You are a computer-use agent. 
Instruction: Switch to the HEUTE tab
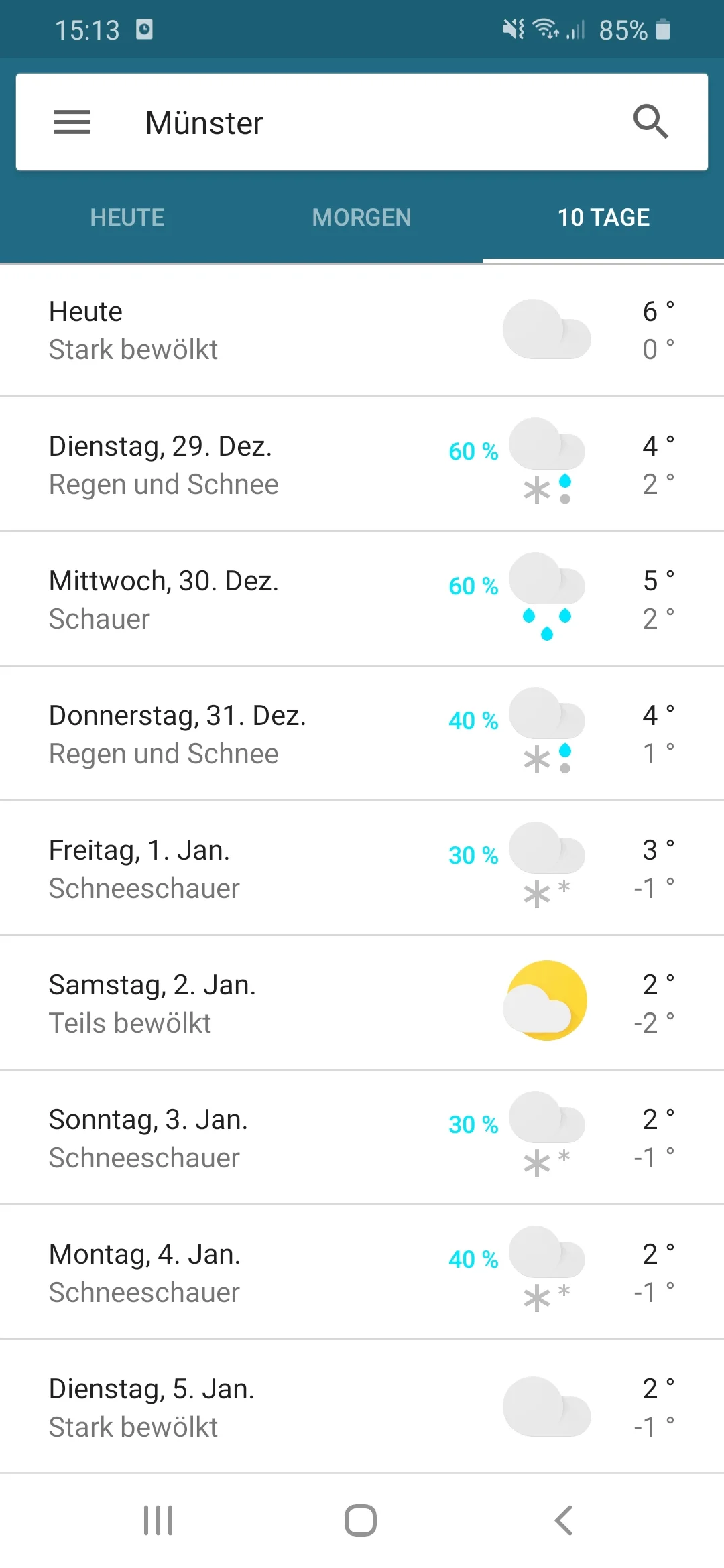pyautogui.click(x=126, y=217)
